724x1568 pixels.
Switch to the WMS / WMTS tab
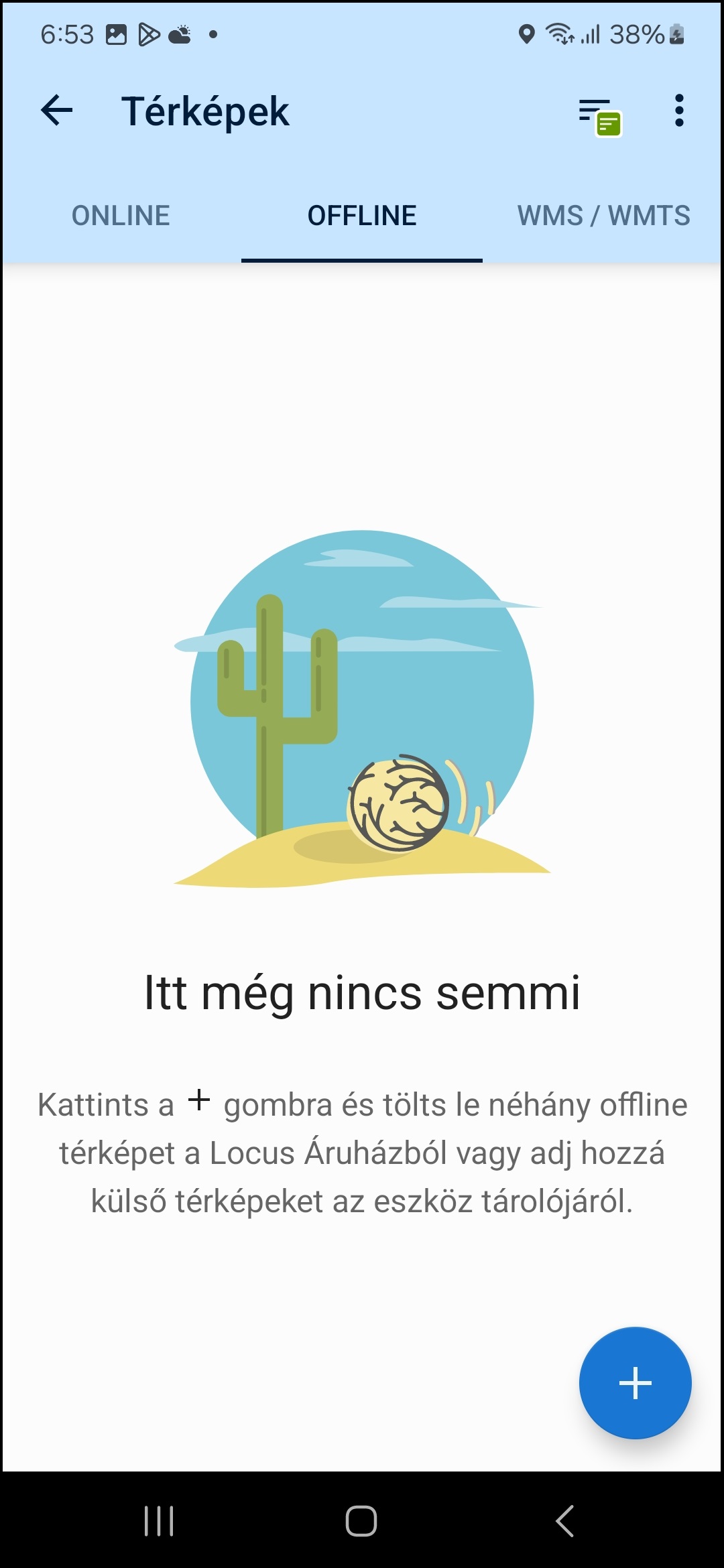603,216
